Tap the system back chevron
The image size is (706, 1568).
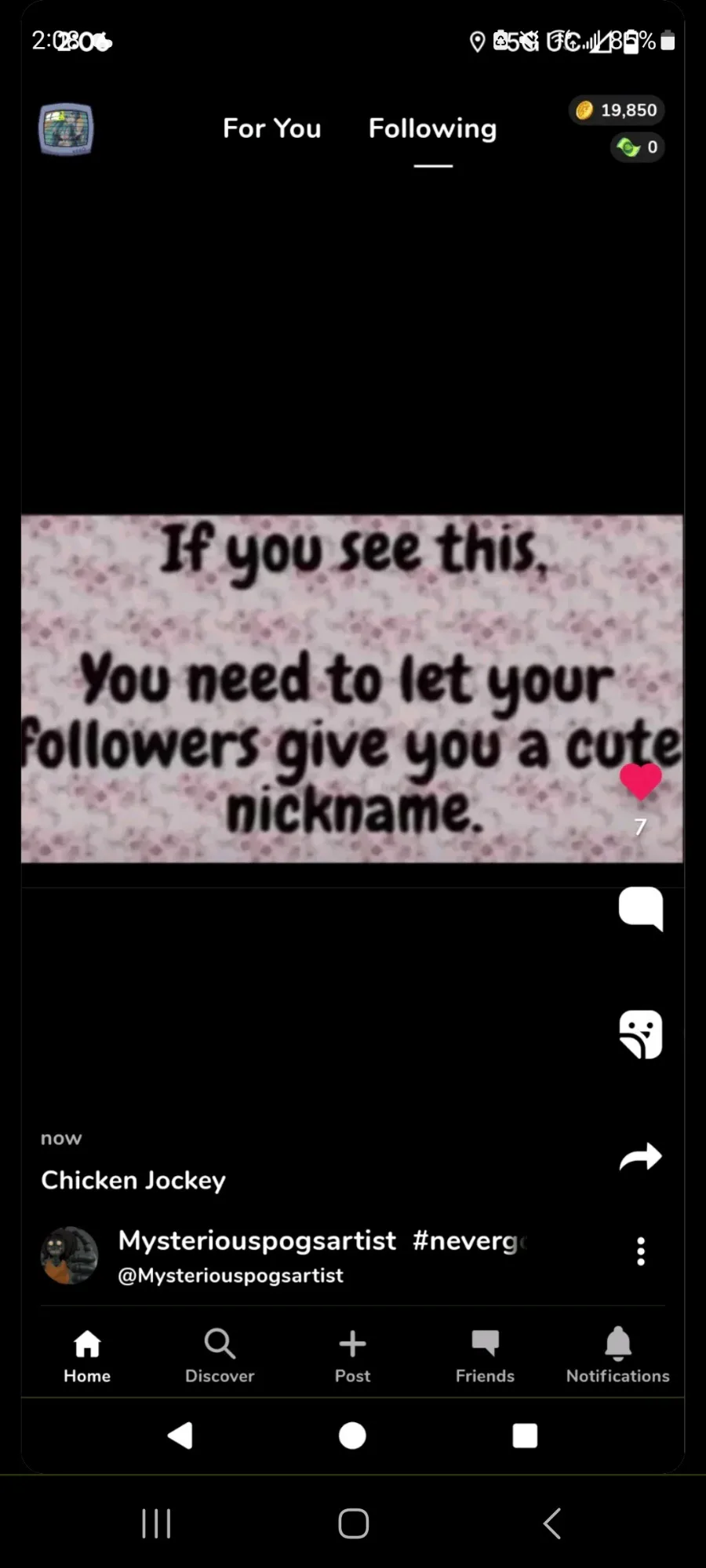coord(551,1523)
